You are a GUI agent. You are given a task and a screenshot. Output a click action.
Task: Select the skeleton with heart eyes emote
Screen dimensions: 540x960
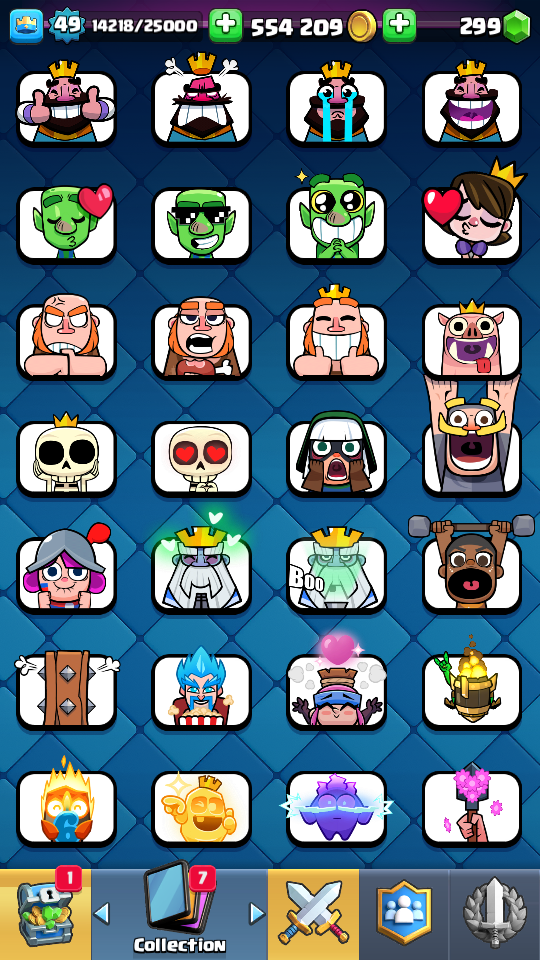pyautogui.click(x=201, y=457)
